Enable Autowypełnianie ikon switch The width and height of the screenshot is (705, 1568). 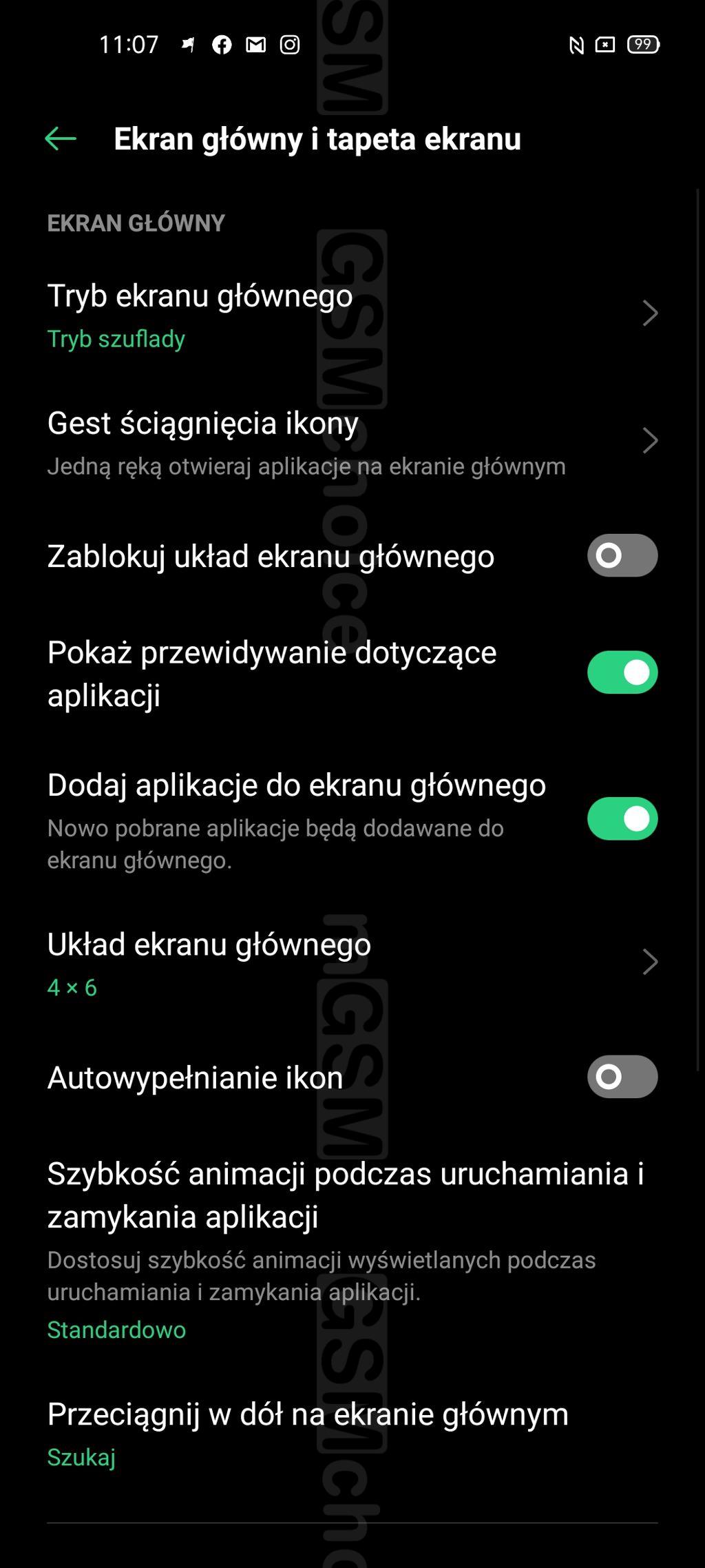pyautogui.click(x=622, y=1077)
